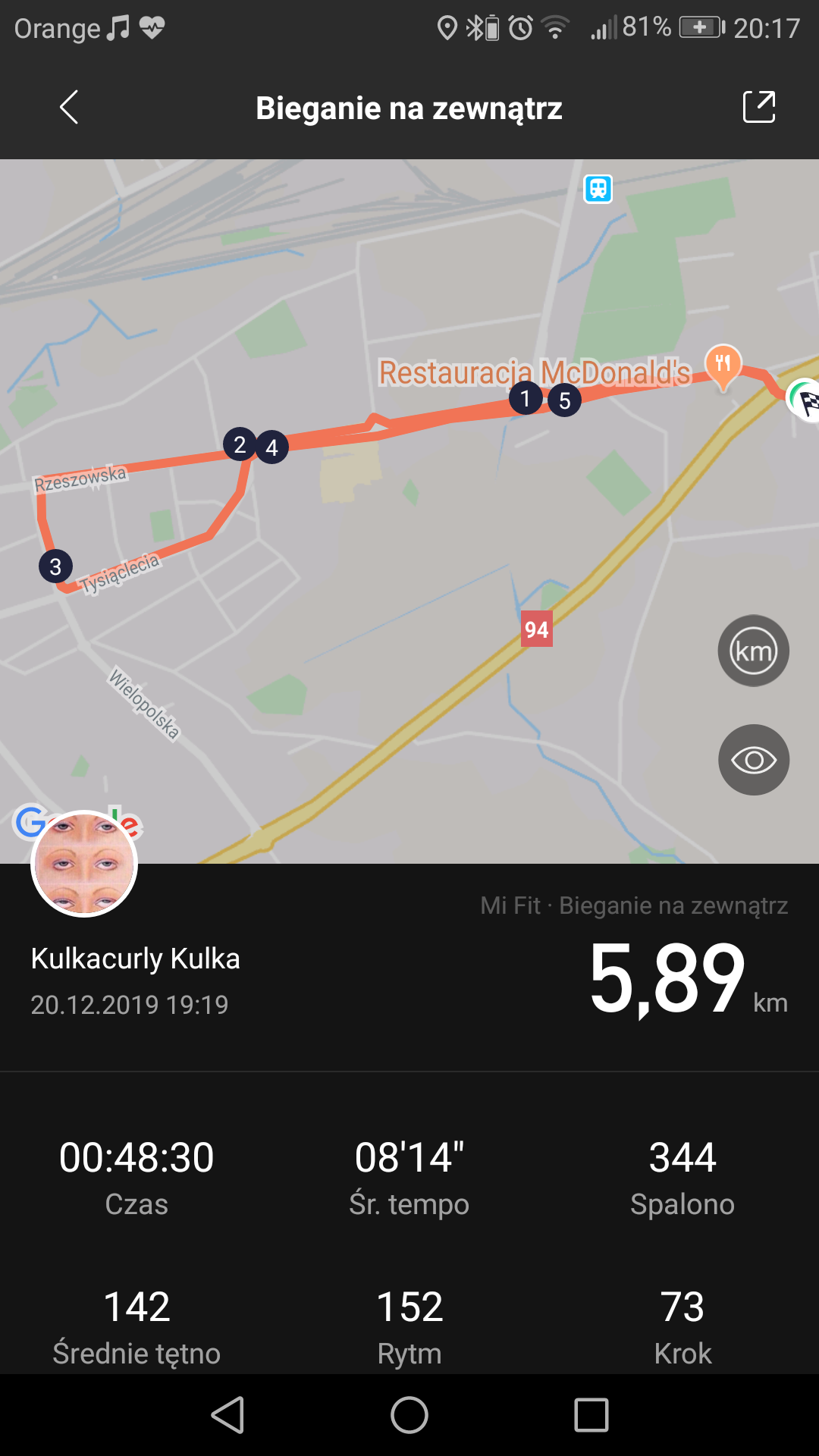The height and width of the screenshot is (1456, 819).
Task: Go back using the top-left arrow
Action: [69, 107]
